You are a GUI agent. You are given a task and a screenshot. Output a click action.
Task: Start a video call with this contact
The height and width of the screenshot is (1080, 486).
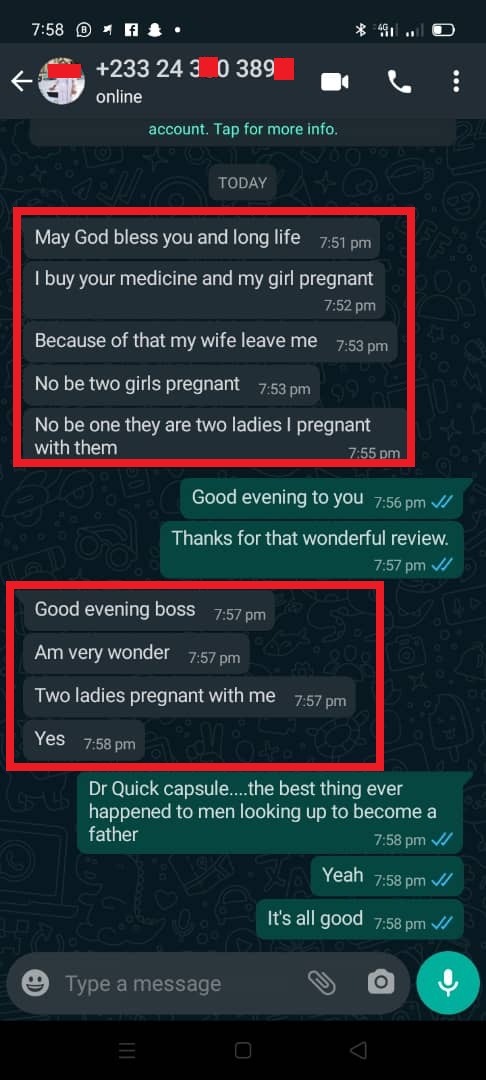click(335, 82)
